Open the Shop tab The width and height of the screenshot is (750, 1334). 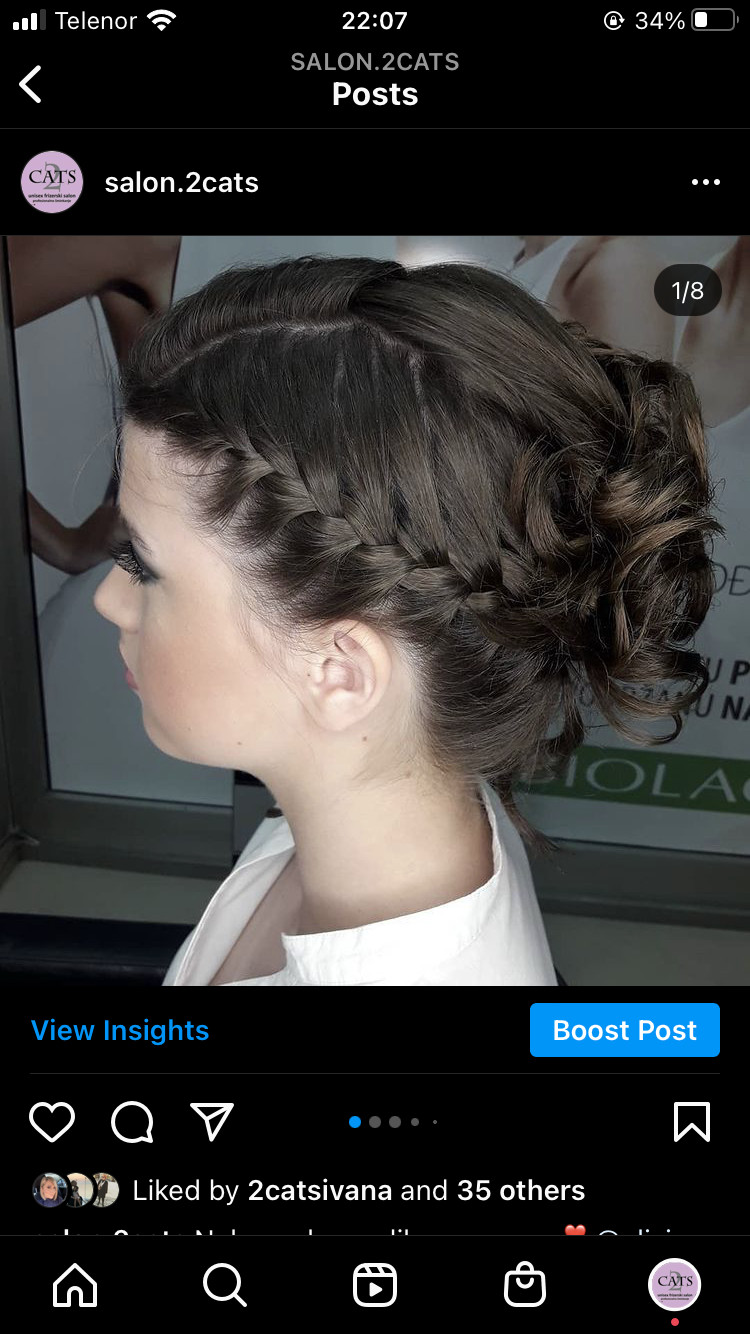pos(525,1285)
